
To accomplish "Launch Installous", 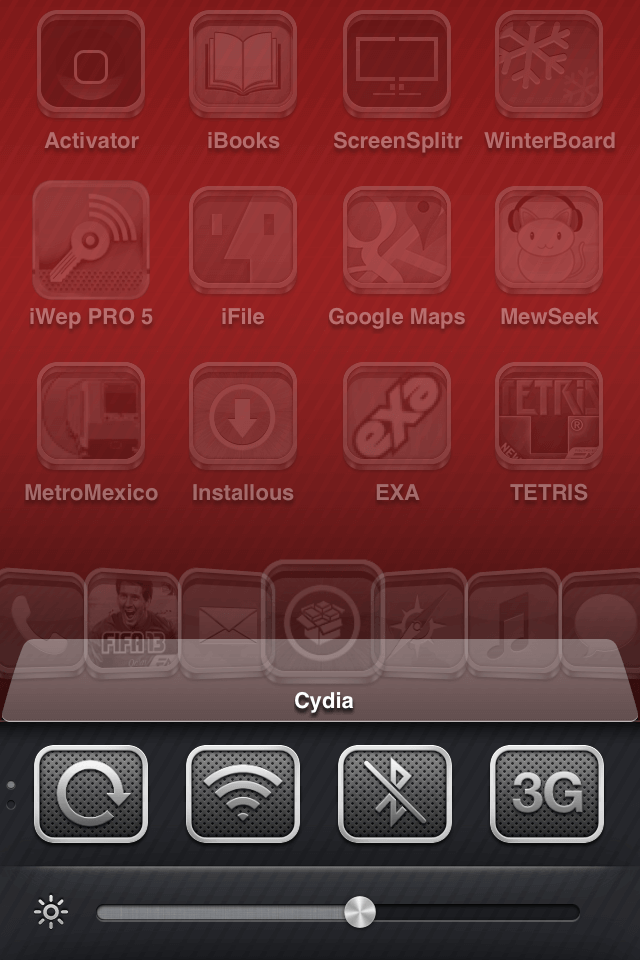I will pos(243,416).
